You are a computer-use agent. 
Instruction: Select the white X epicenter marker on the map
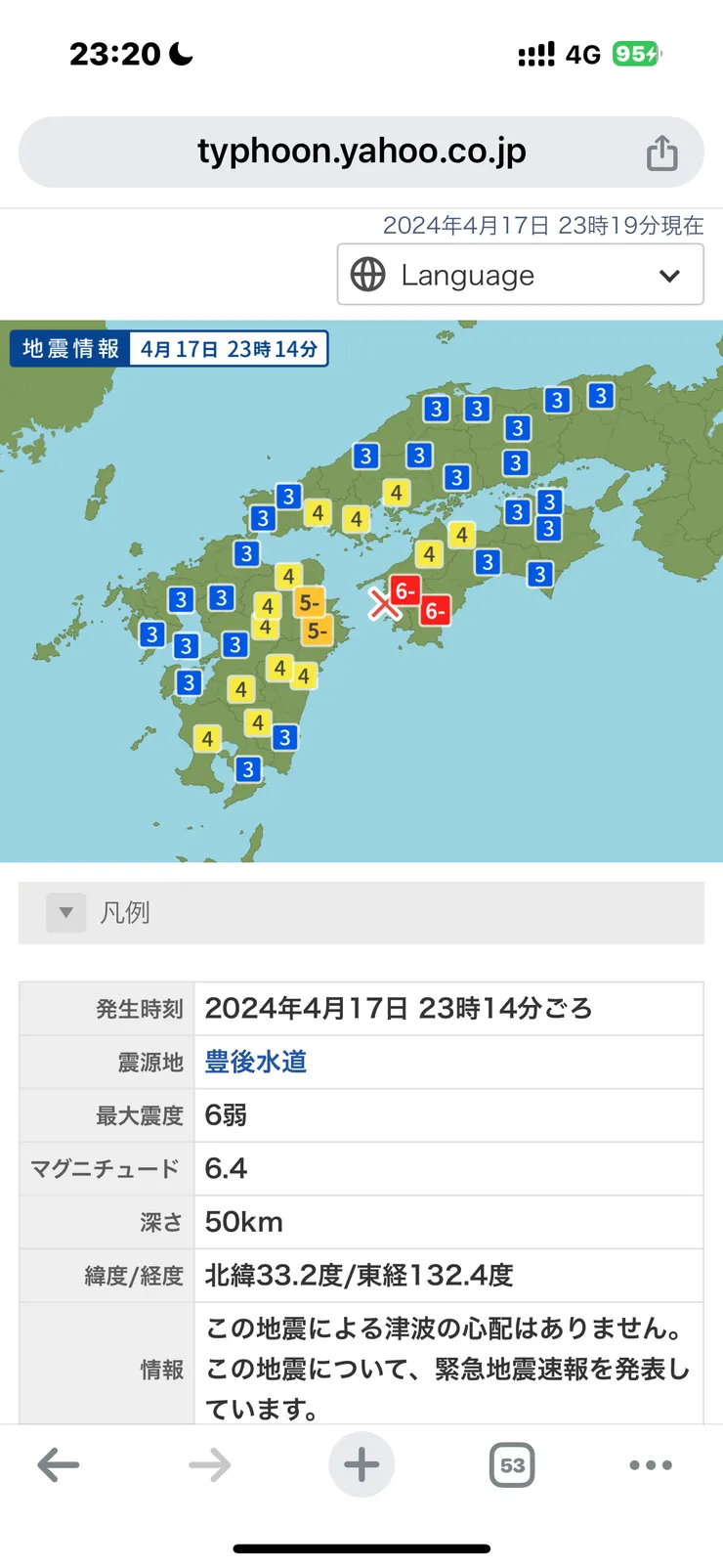point(387,605)
